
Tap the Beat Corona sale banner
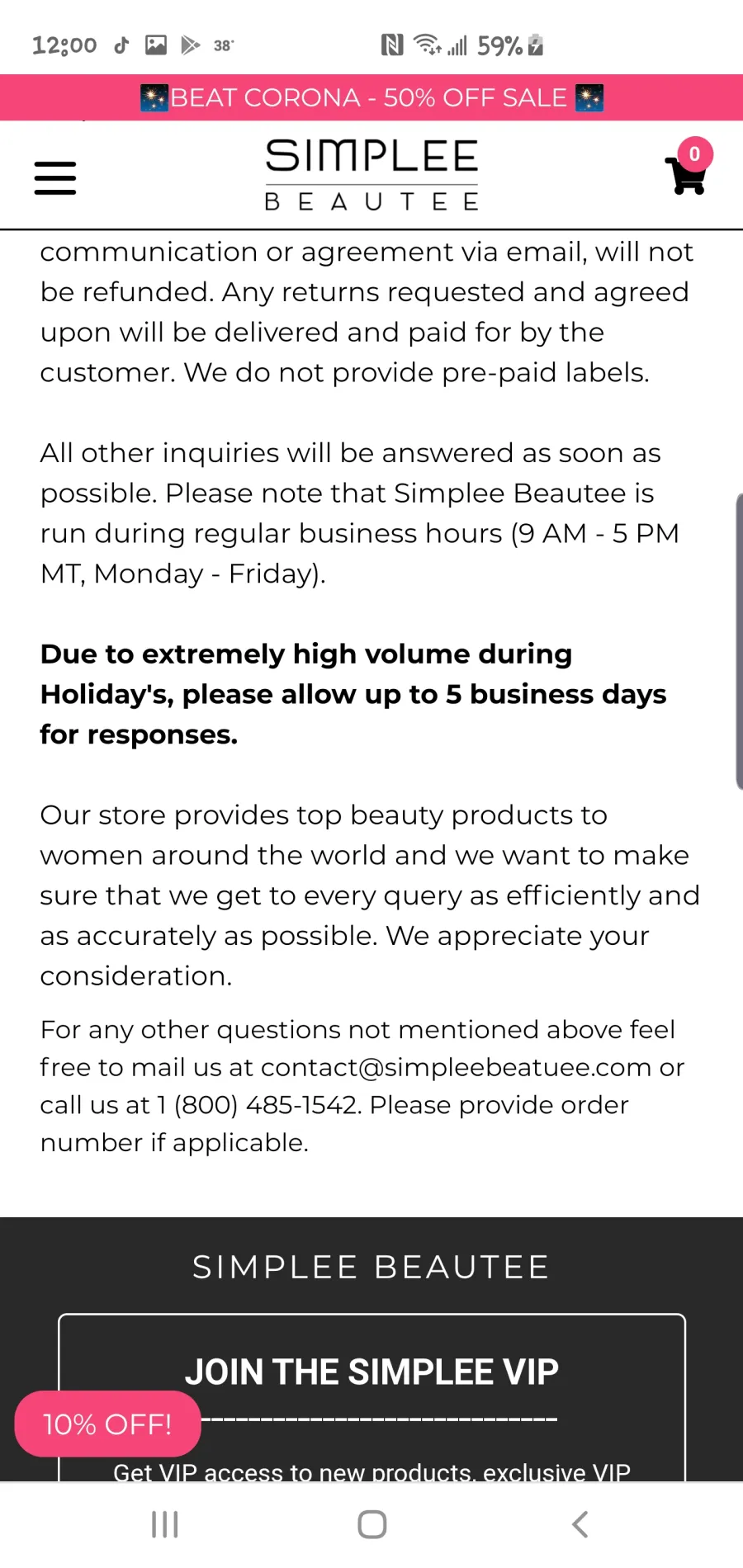pyautogui.click(x=371, y=97)
